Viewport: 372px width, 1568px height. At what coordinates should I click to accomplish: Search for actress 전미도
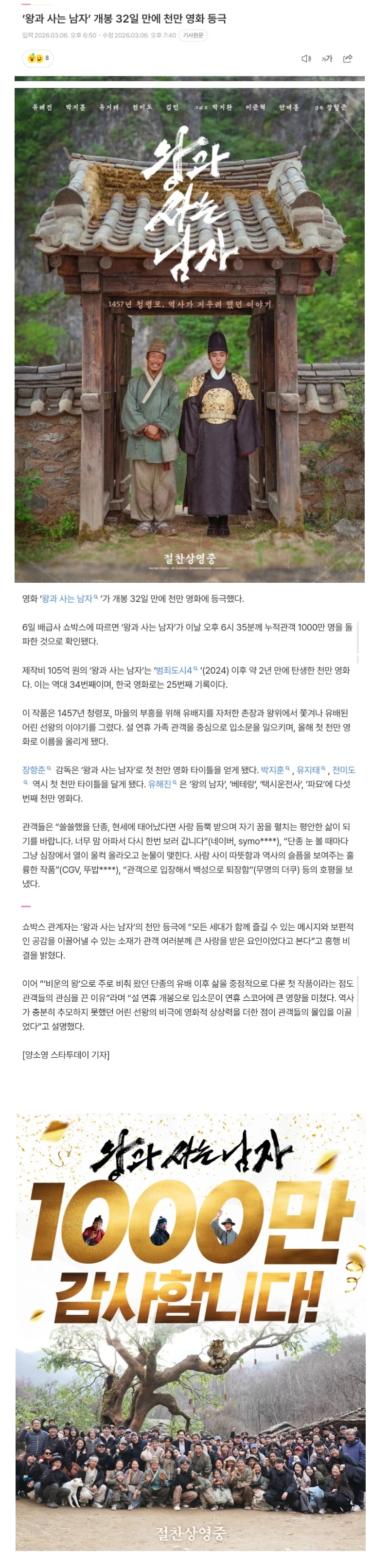(343, 770)
